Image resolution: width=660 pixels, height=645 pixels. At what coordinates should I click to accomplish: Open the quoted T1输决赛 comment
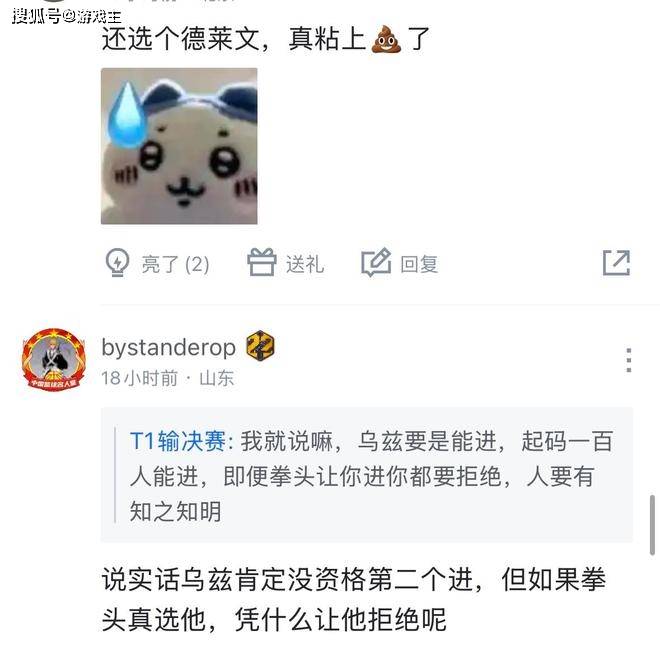(x=366, y=476)
